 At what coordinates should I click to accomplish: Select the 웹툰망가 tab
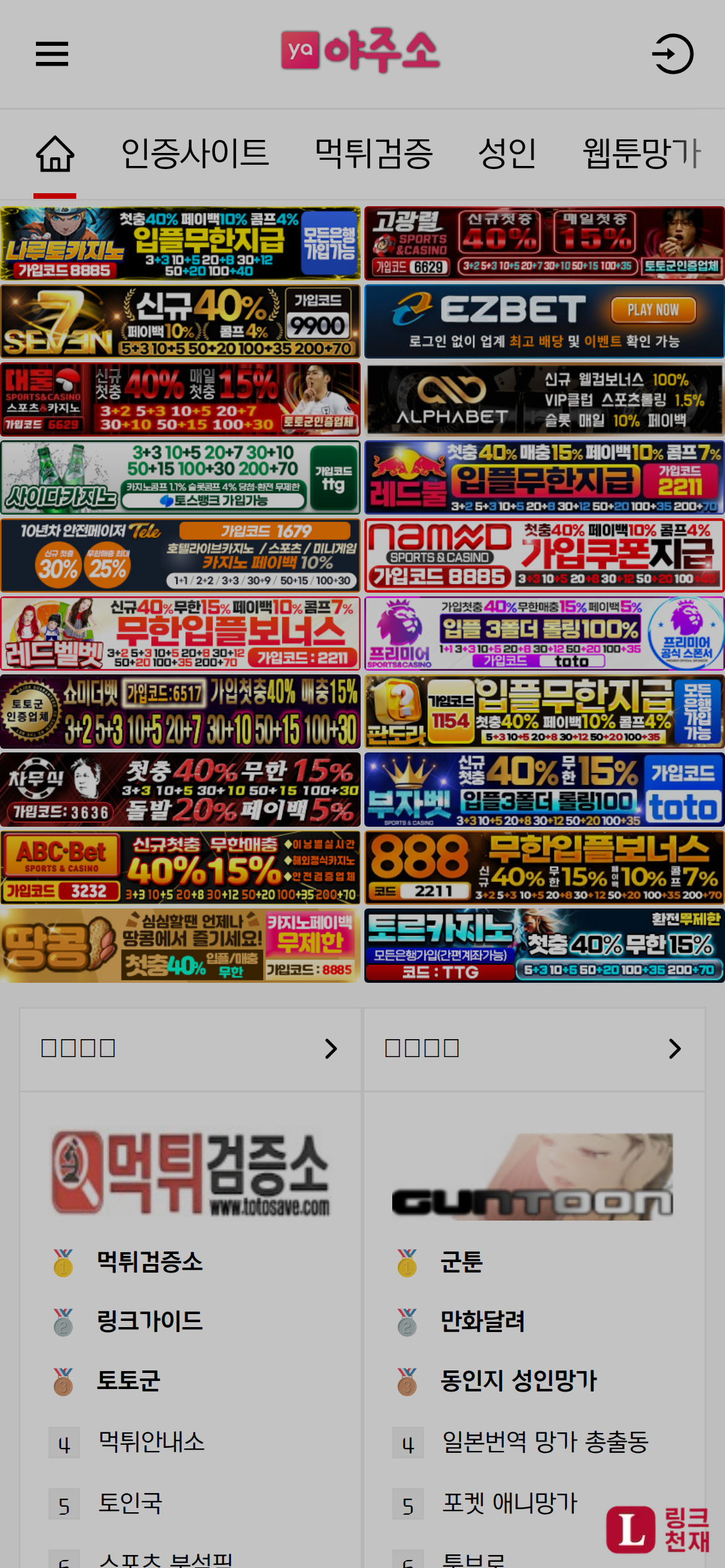click(641, 154)
